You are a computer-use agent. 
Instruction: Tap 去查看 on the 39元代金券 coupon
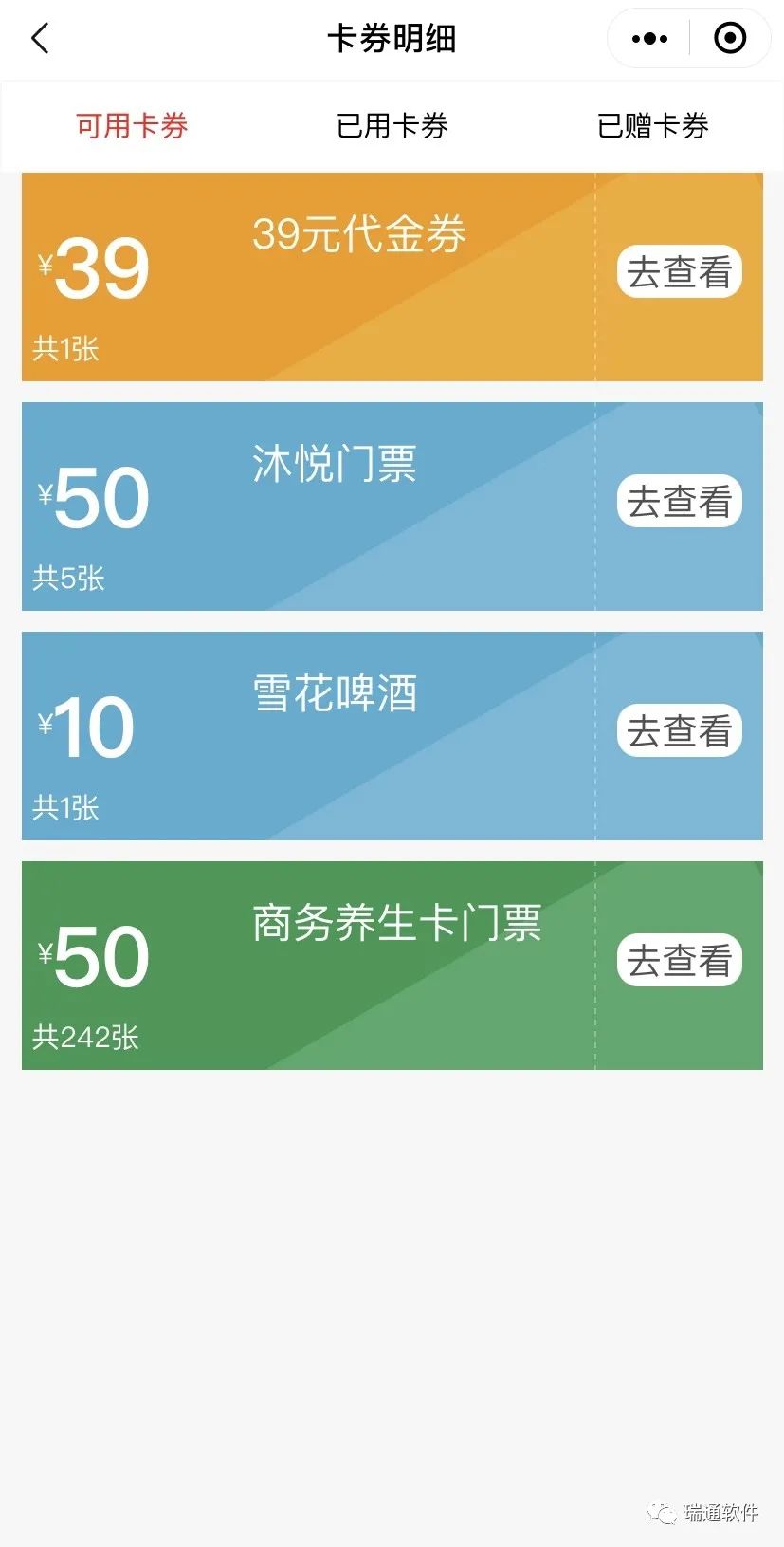point(679,271)
